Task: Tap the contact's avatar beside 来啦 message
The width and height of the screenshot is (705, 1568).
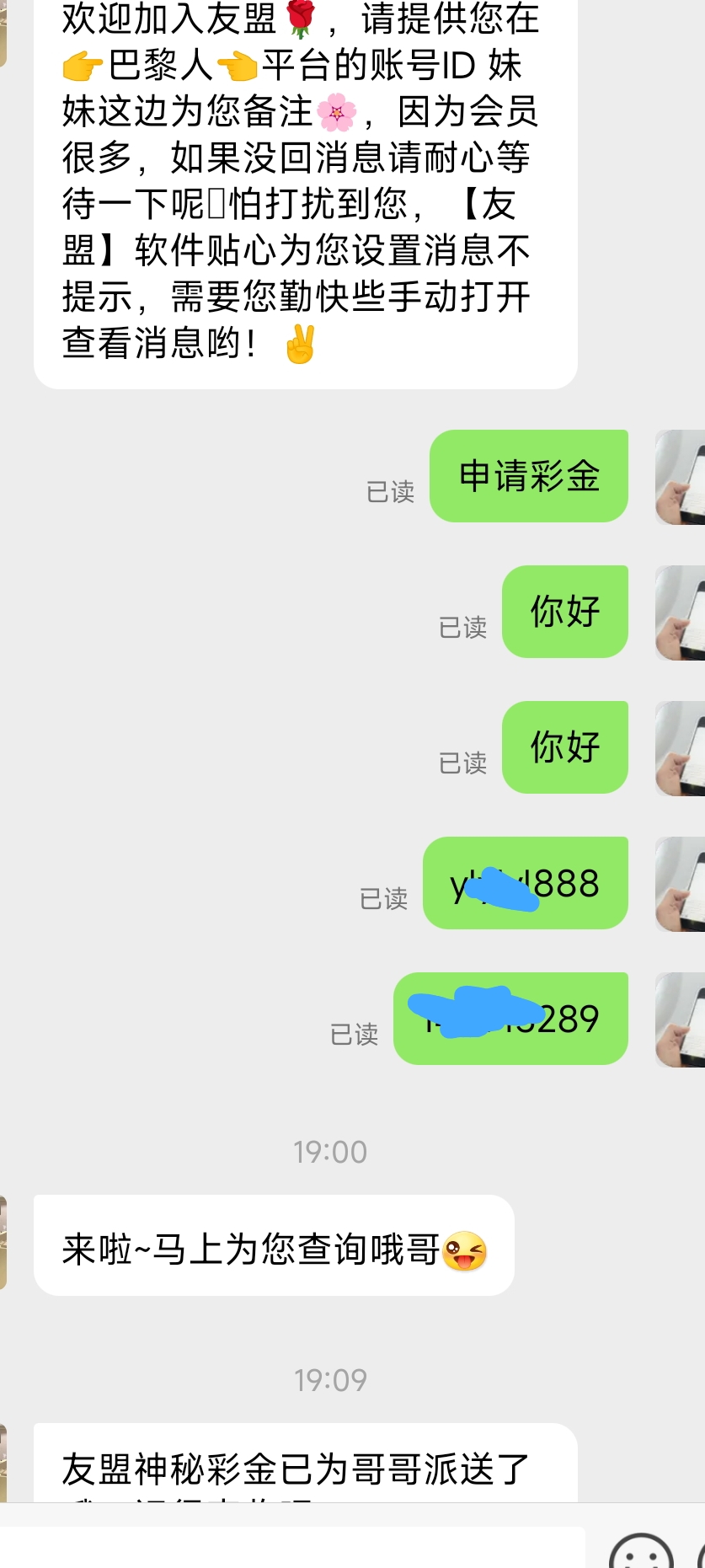Action: (x=3, y=1242)
